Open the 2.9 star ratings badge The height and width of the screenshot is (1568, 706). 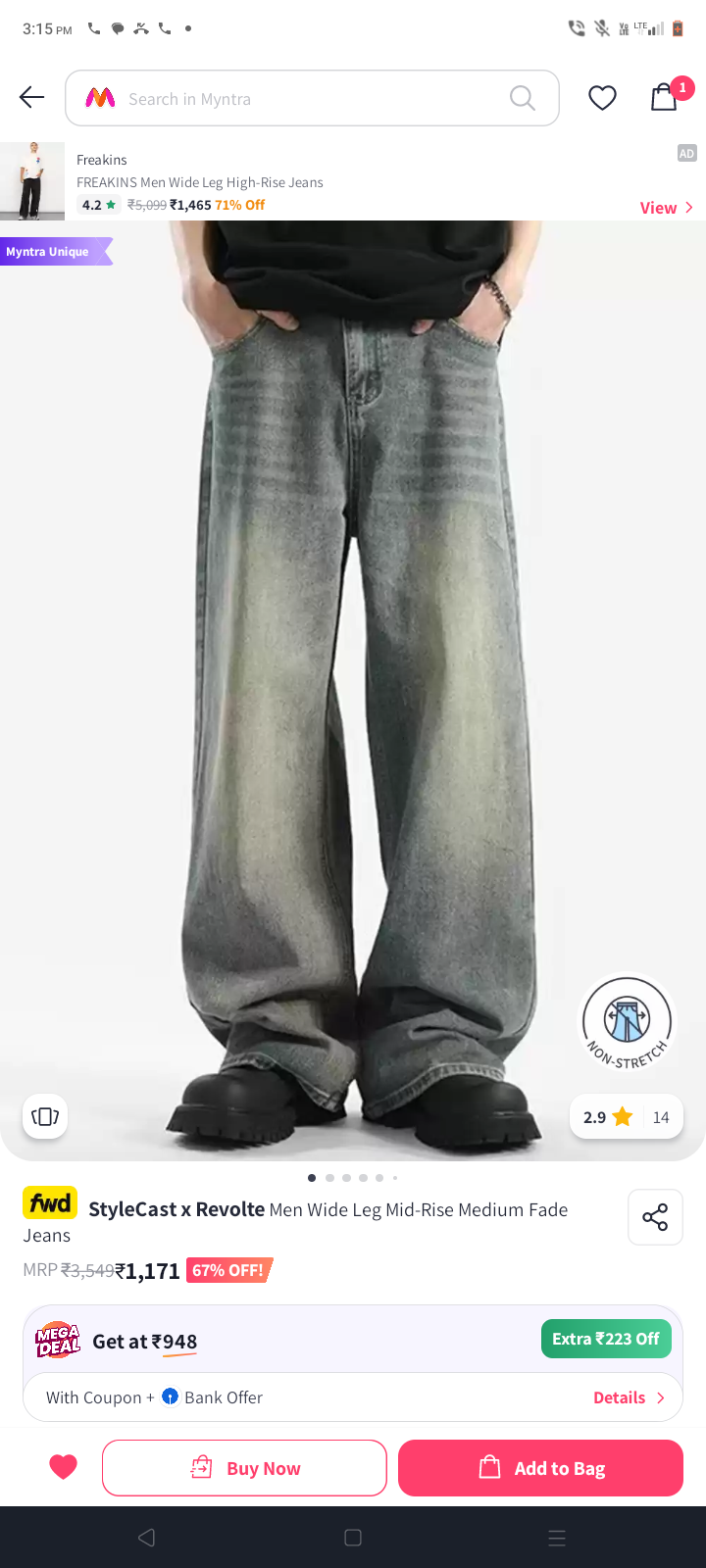click(x=626, y=1117)
